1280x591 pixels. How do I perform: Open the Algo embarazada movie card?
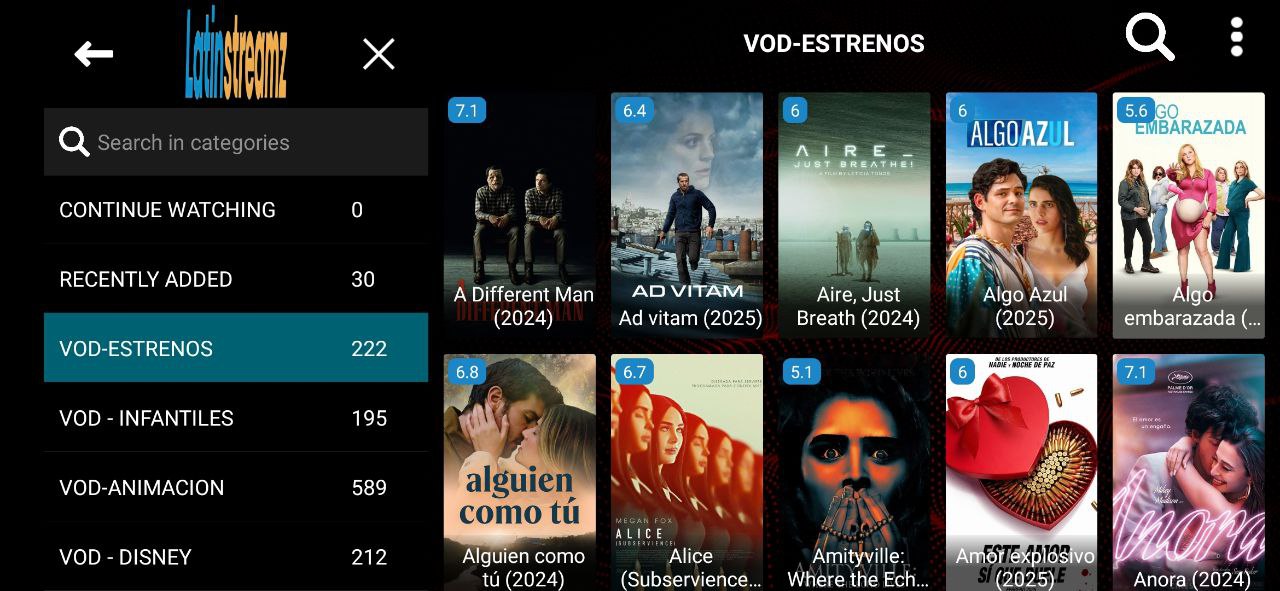click(1189, 215)
